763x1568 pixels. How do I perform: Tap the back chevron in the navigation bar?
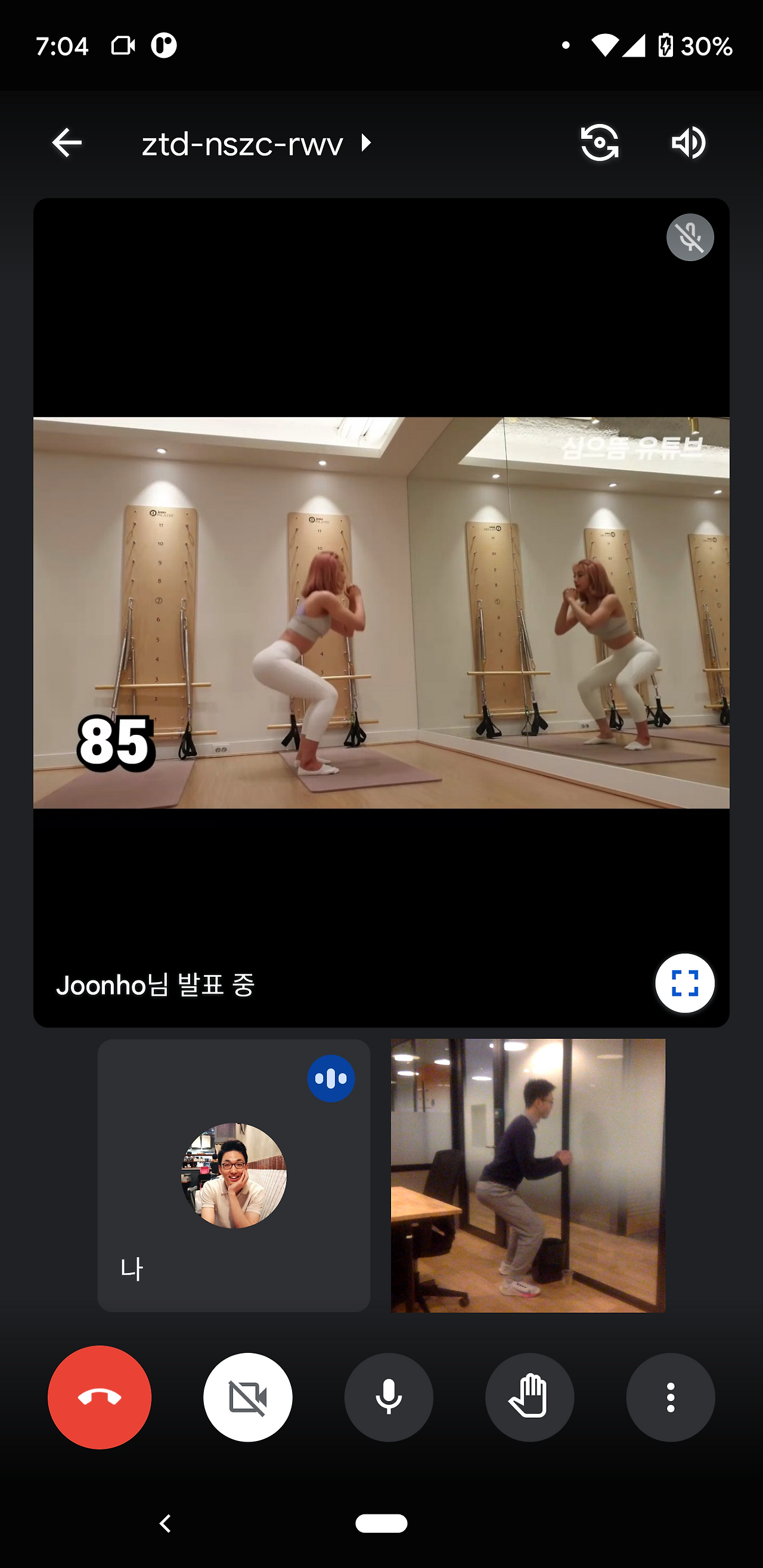[x=165, y=1524]
